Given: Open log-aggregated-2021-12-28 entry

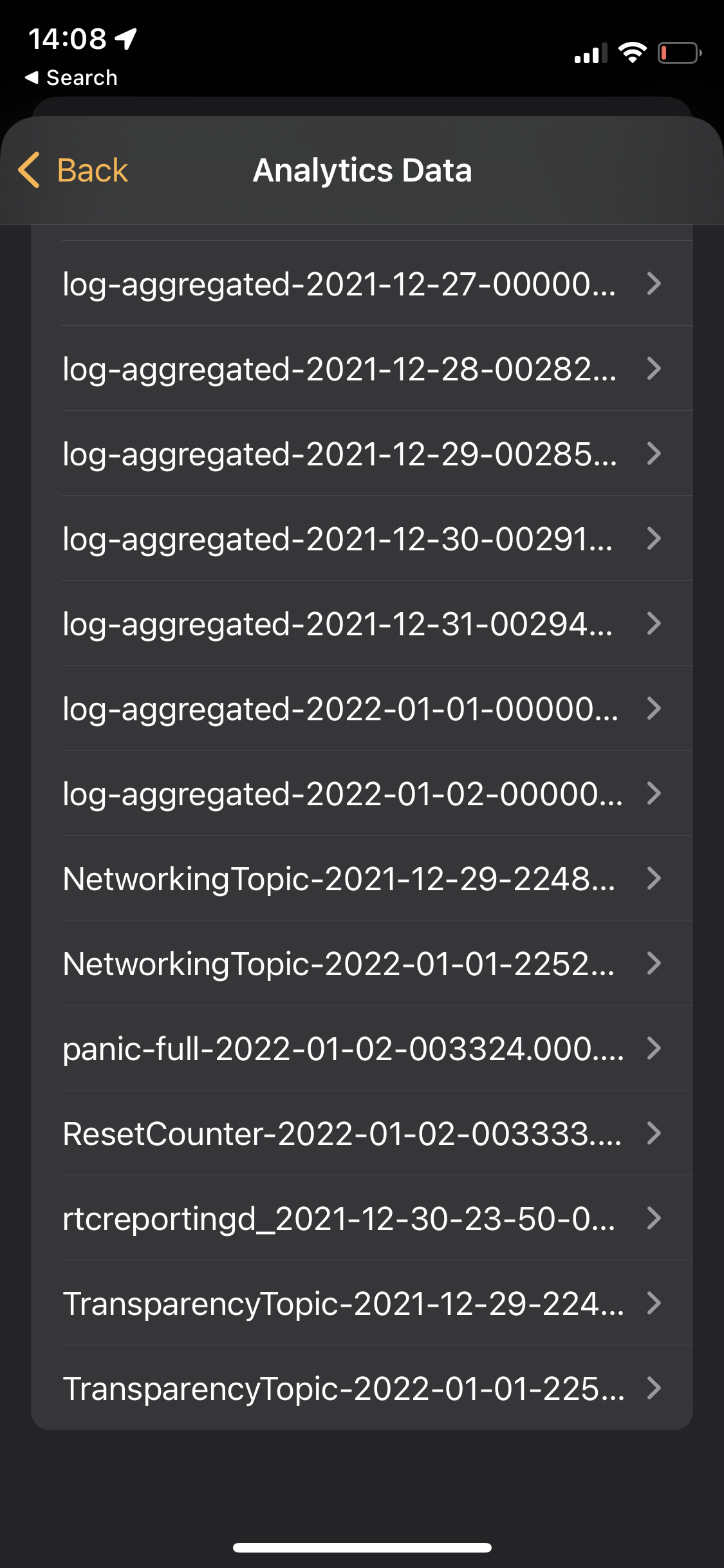Looking at the screenshot, I should tap(362, 368).
